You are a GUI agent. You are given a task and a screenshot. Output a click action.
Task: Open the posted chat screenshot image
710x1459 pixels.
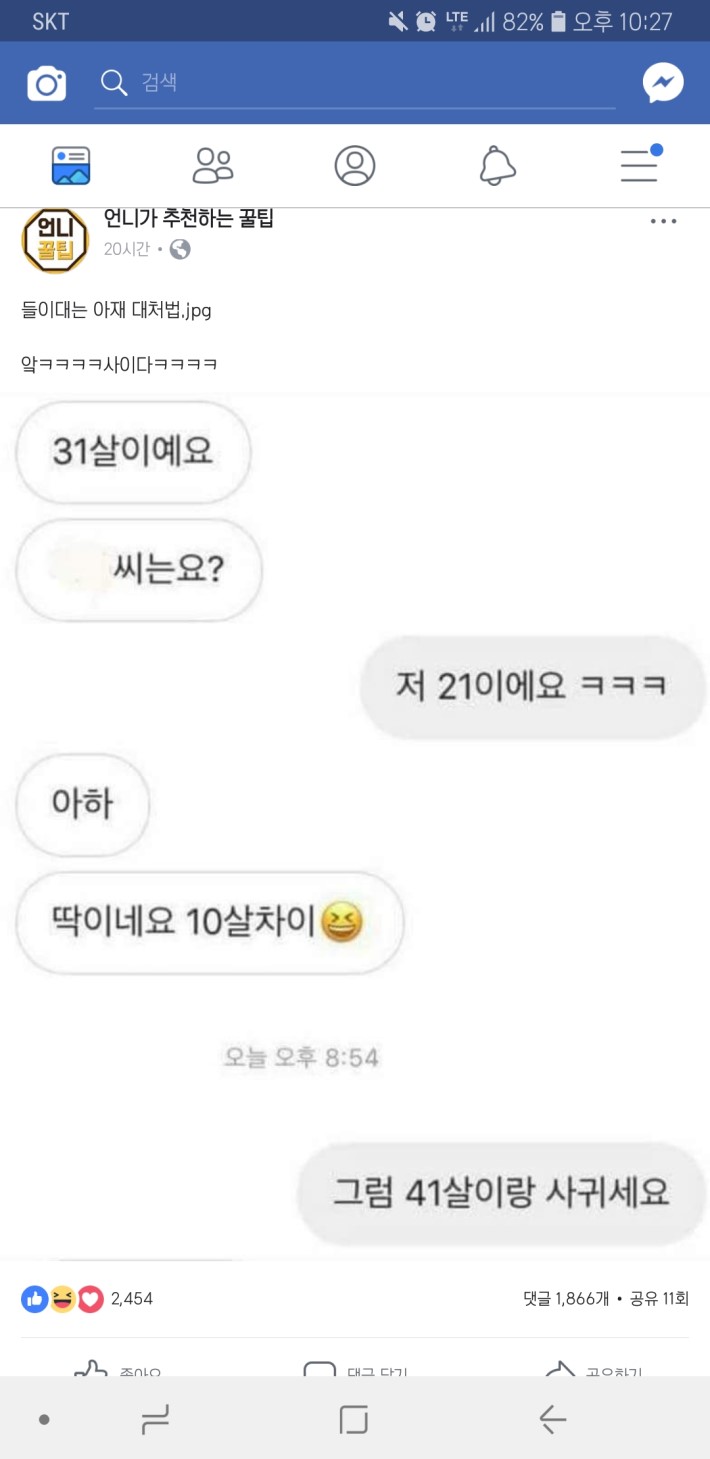[x=355, y=825]
